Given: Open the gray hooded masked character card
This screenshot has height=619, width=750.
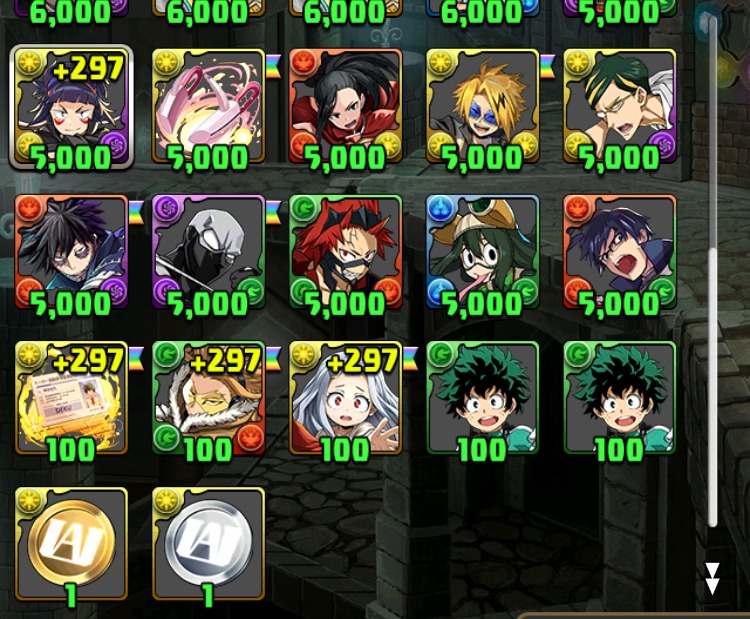Looking at the screenshot, I should (x=208, y=253).
